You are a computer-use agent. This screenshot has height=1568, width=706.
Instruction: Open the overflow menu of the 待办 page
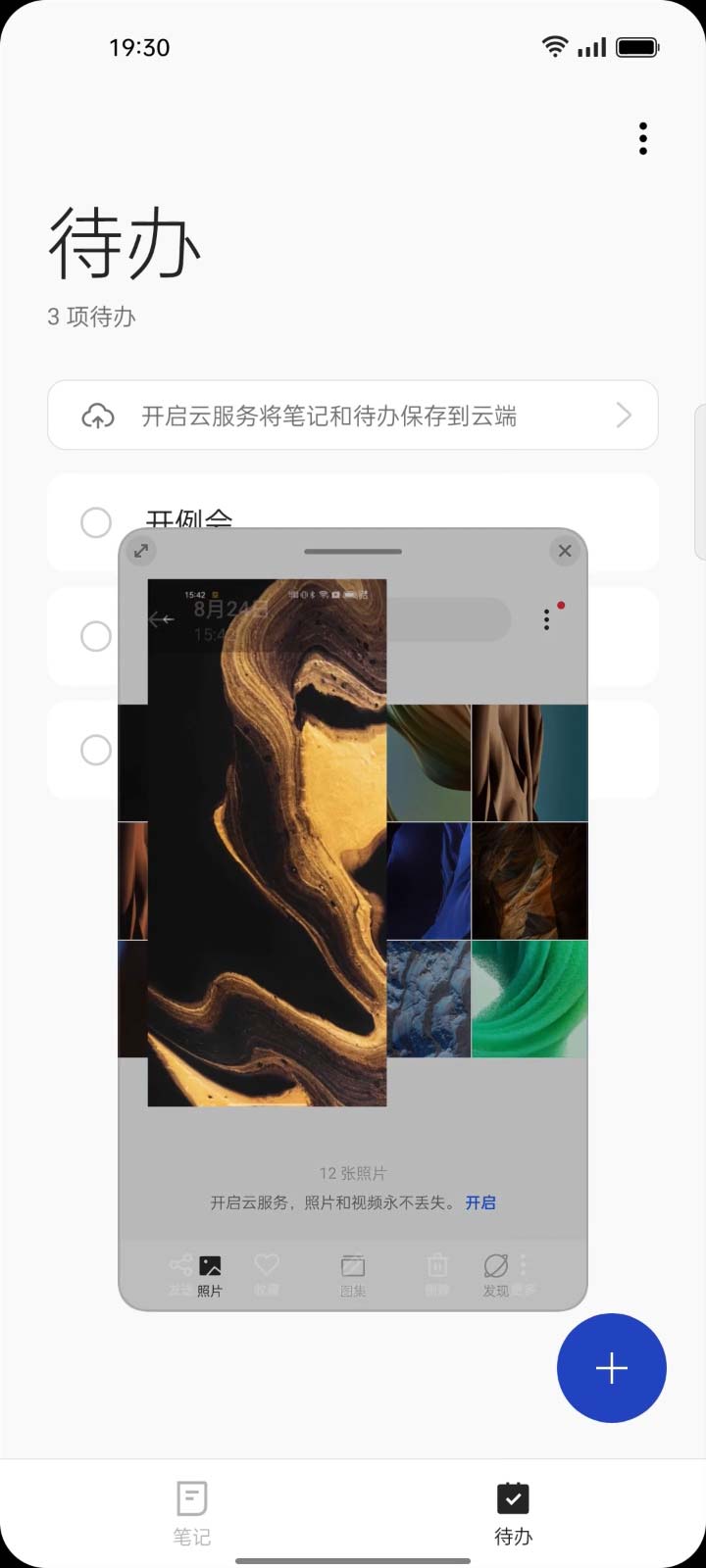642,139
